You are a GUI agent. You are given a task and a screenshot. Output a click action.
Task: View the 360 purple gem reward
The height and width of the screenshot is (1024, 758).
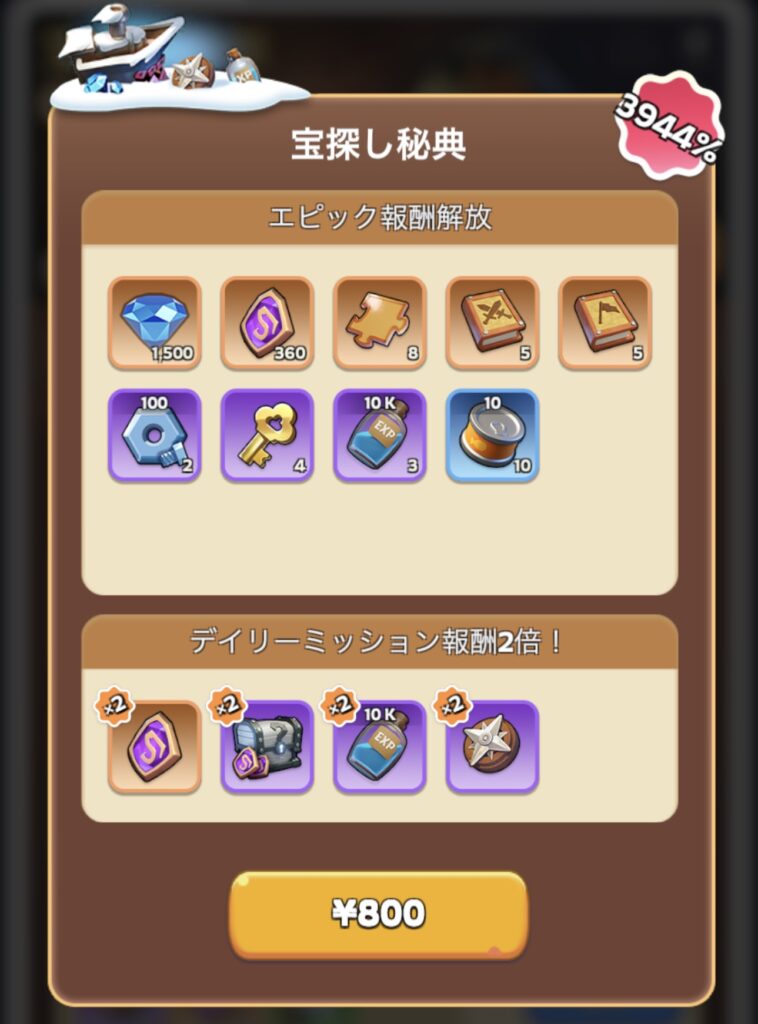267,323
